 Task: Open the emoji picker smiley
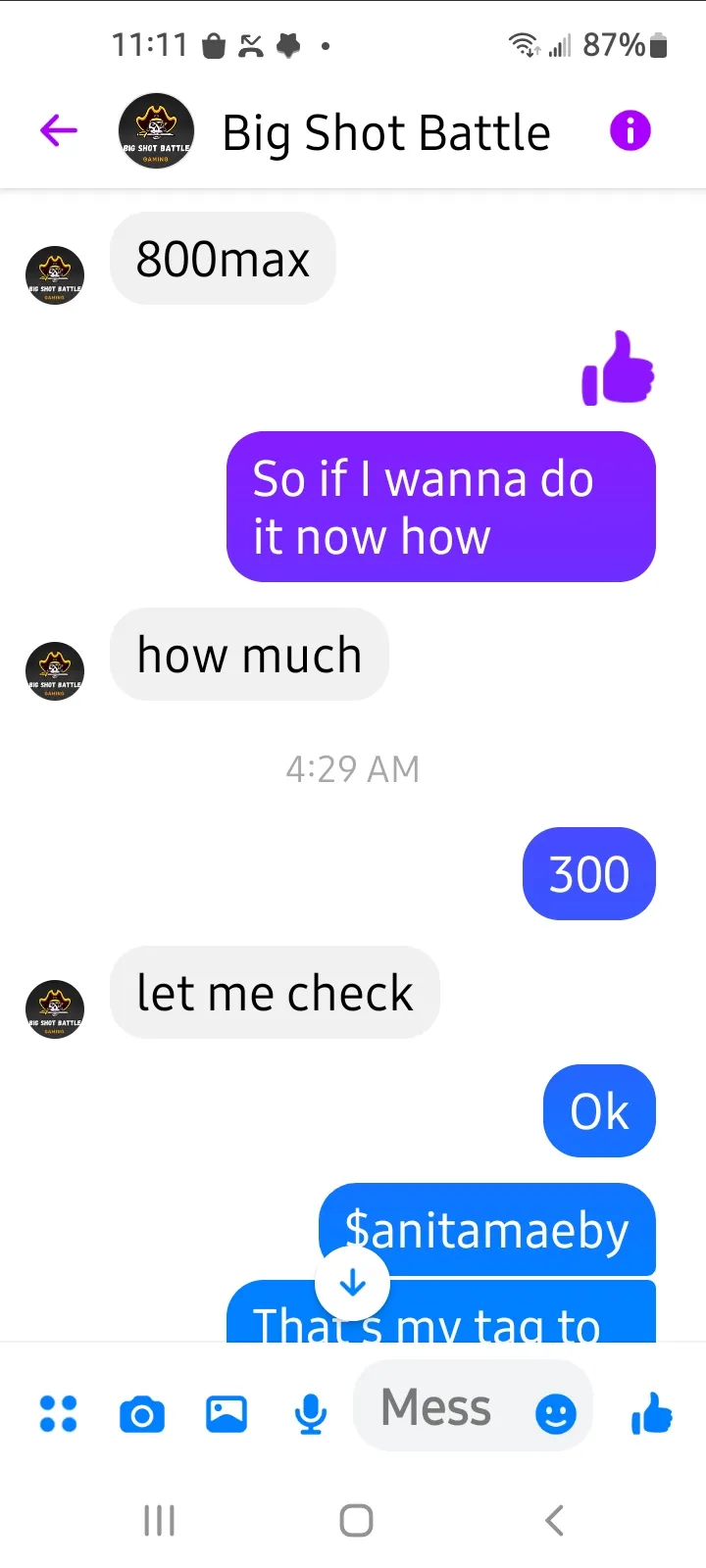556,1413
